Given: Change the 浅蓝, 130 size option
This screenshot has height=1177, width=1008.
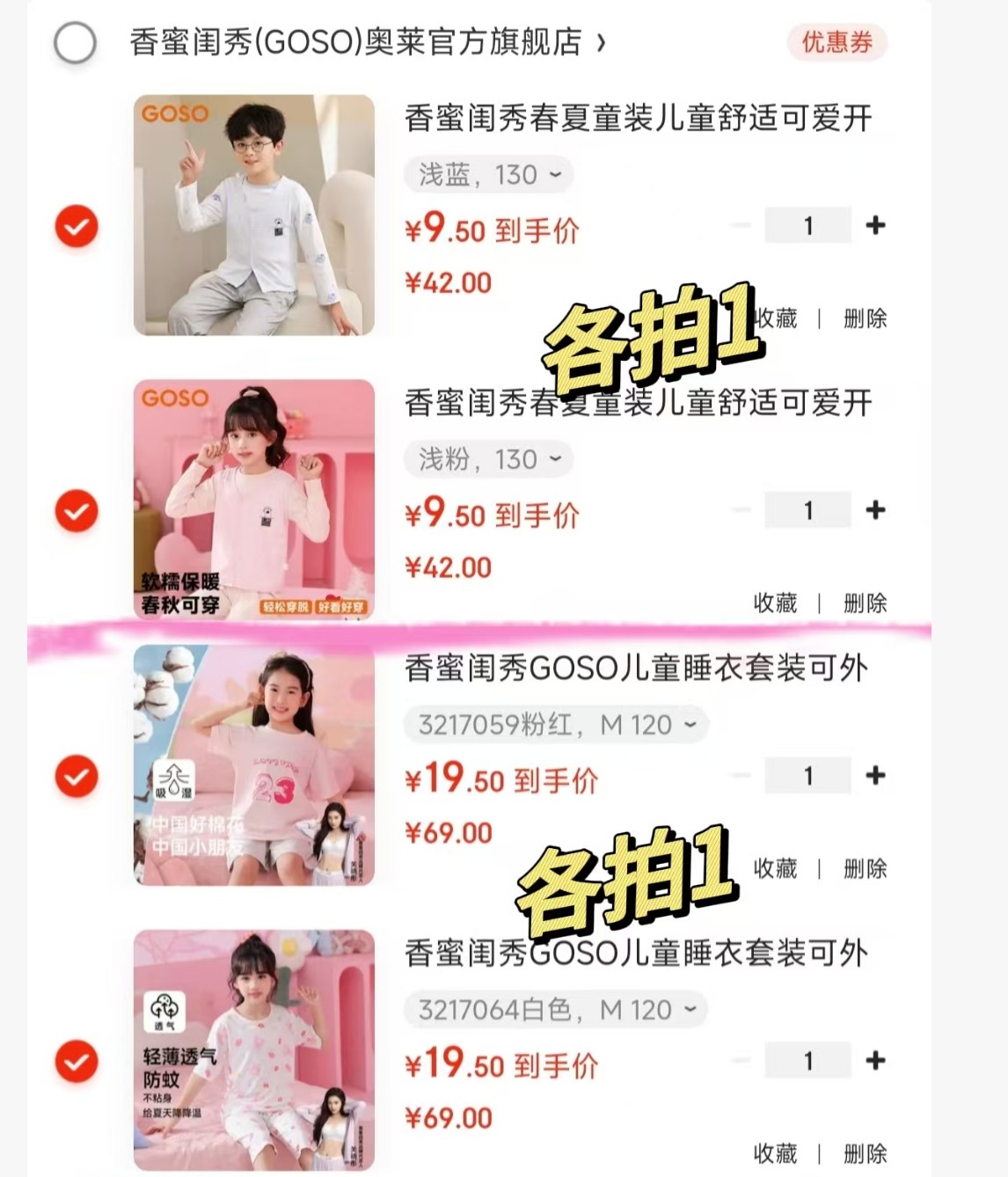Looking at the screenshot, I should tap(489, 174).
